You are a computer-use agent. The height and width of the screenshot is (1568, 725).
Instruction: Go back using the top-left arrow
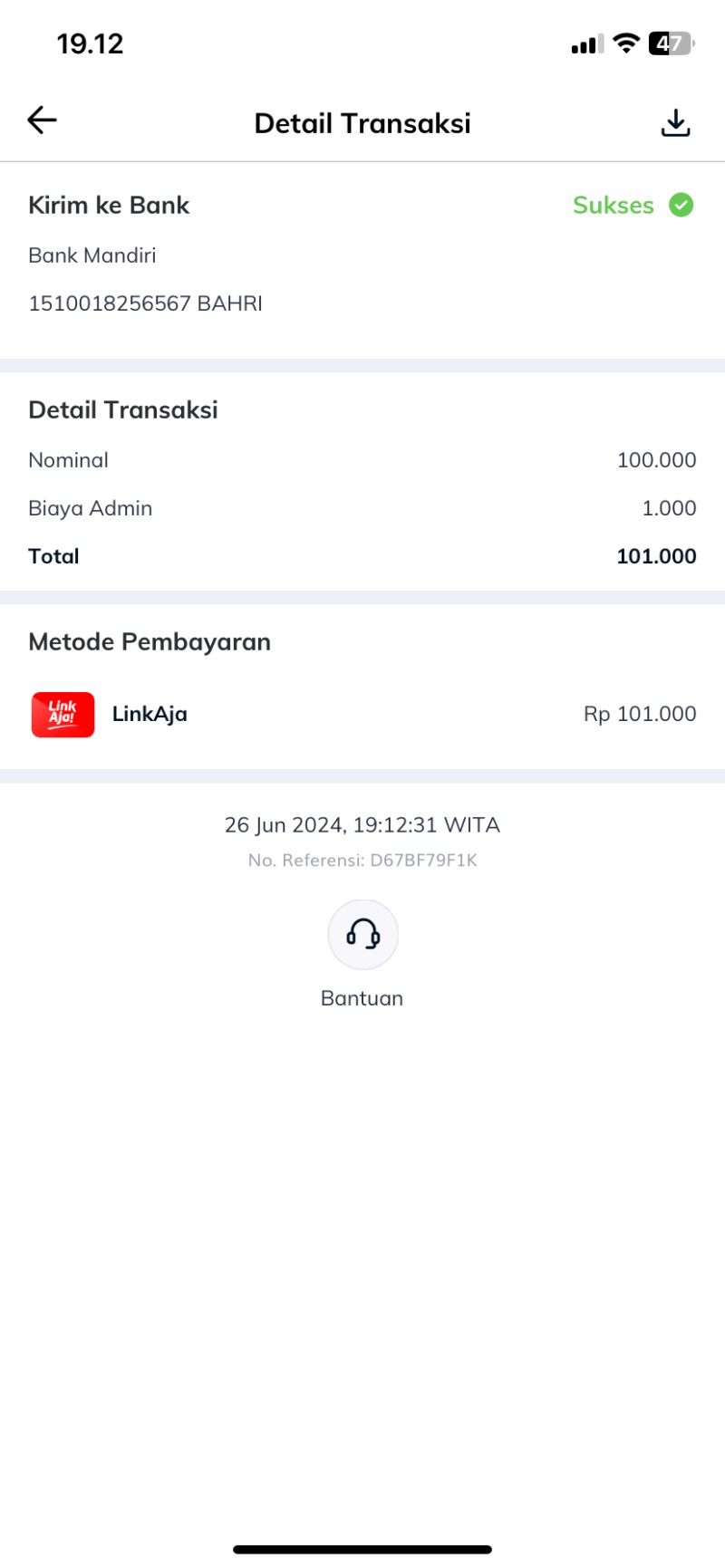(x=42, y=120)
